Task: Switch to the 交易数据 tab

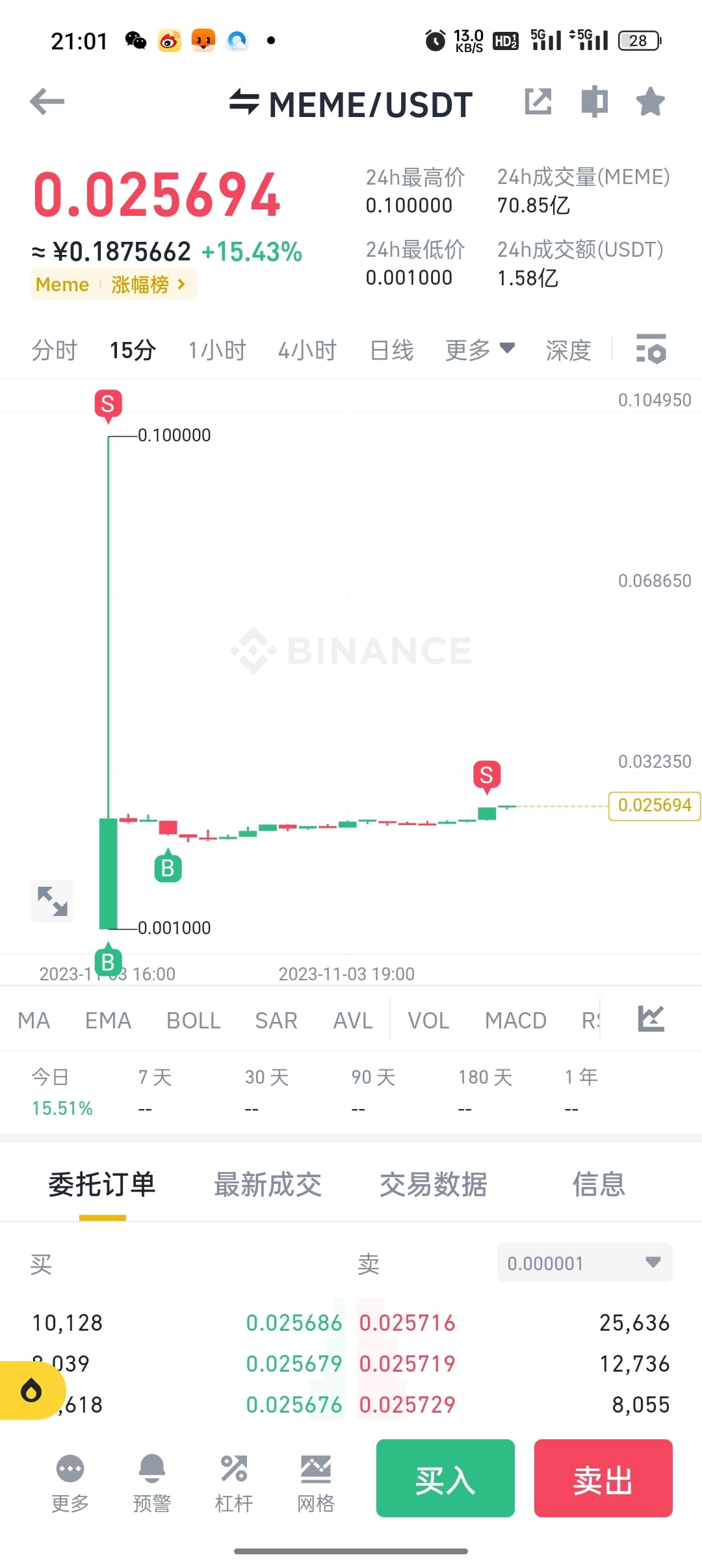Action: pos(433,1184)
